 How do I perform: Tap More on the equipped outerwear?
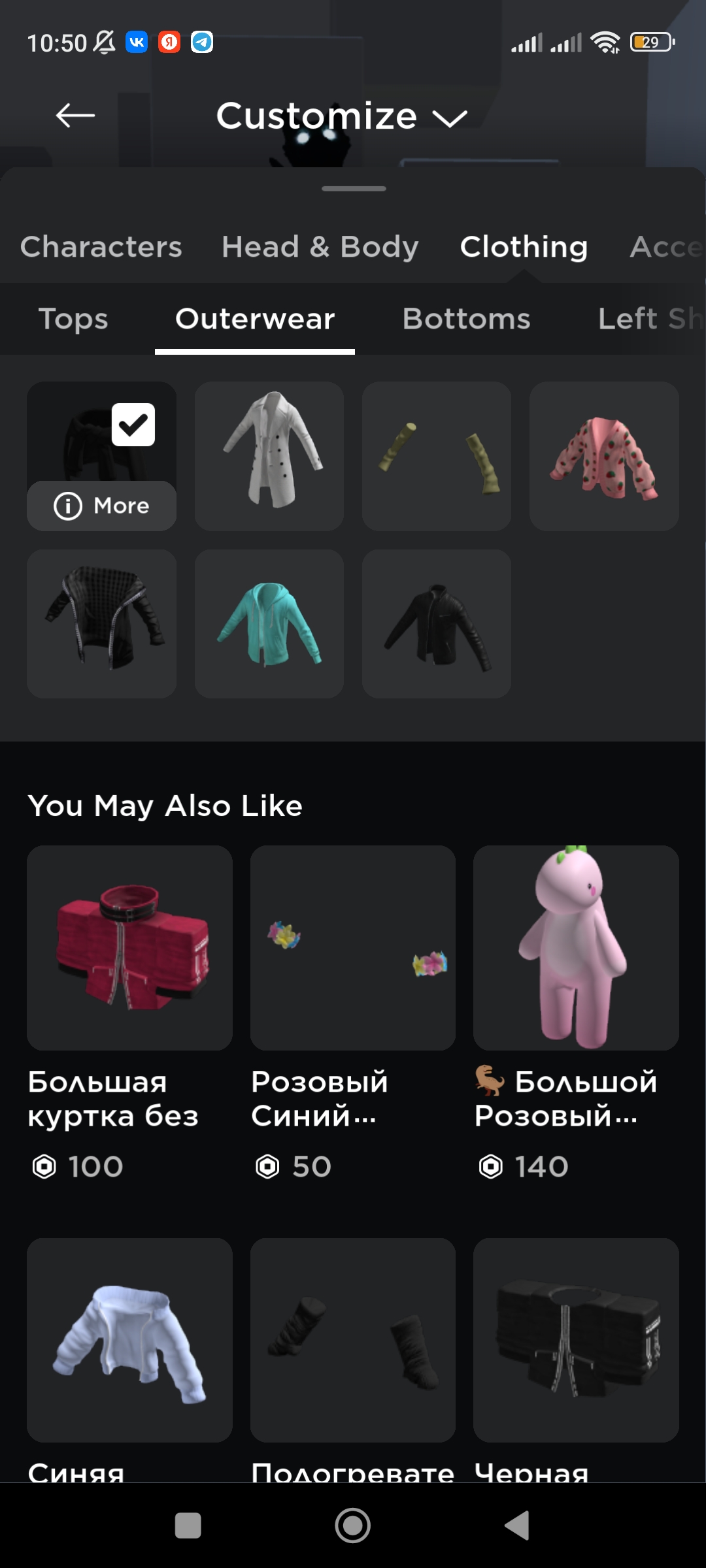click(x=101, y=506)
